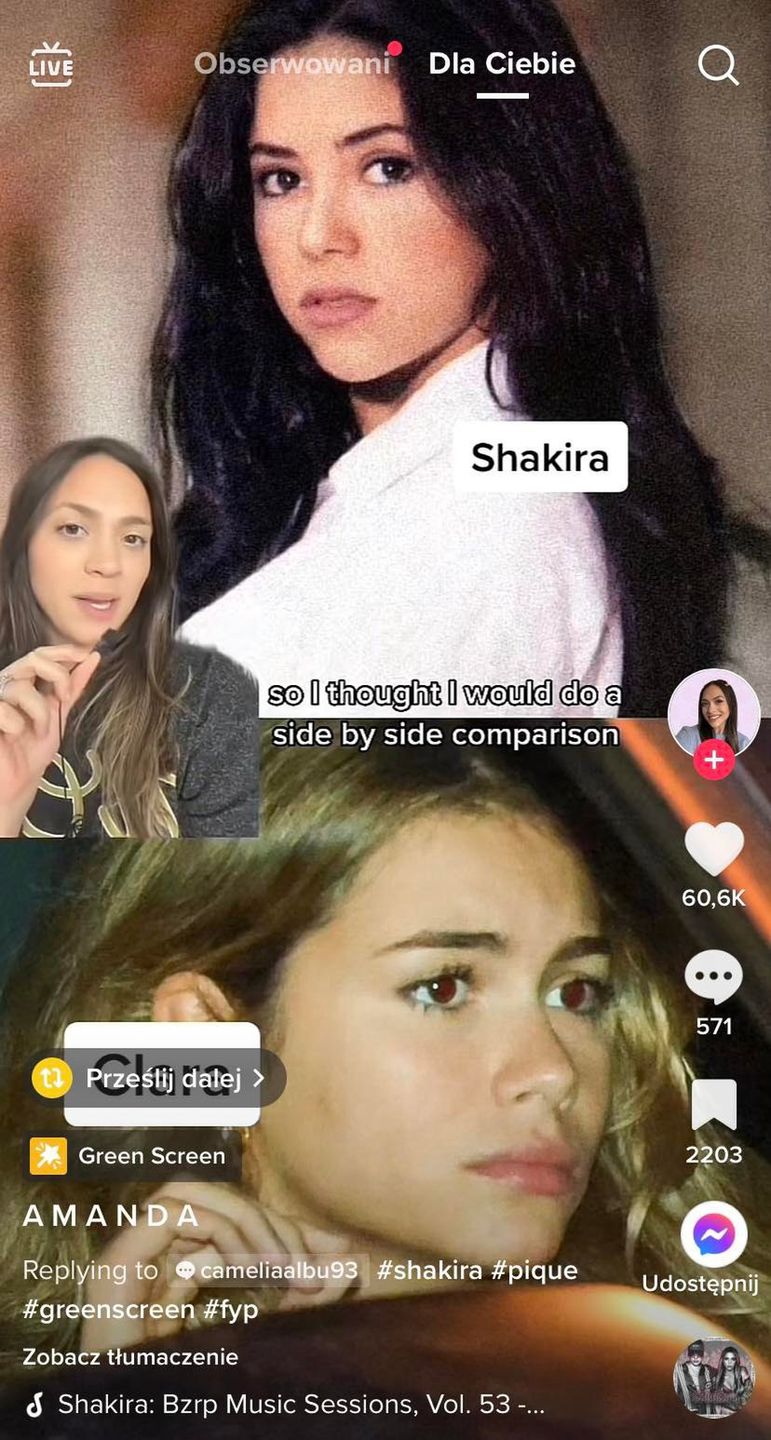Open the AMANDA username

click(111, 1215)
